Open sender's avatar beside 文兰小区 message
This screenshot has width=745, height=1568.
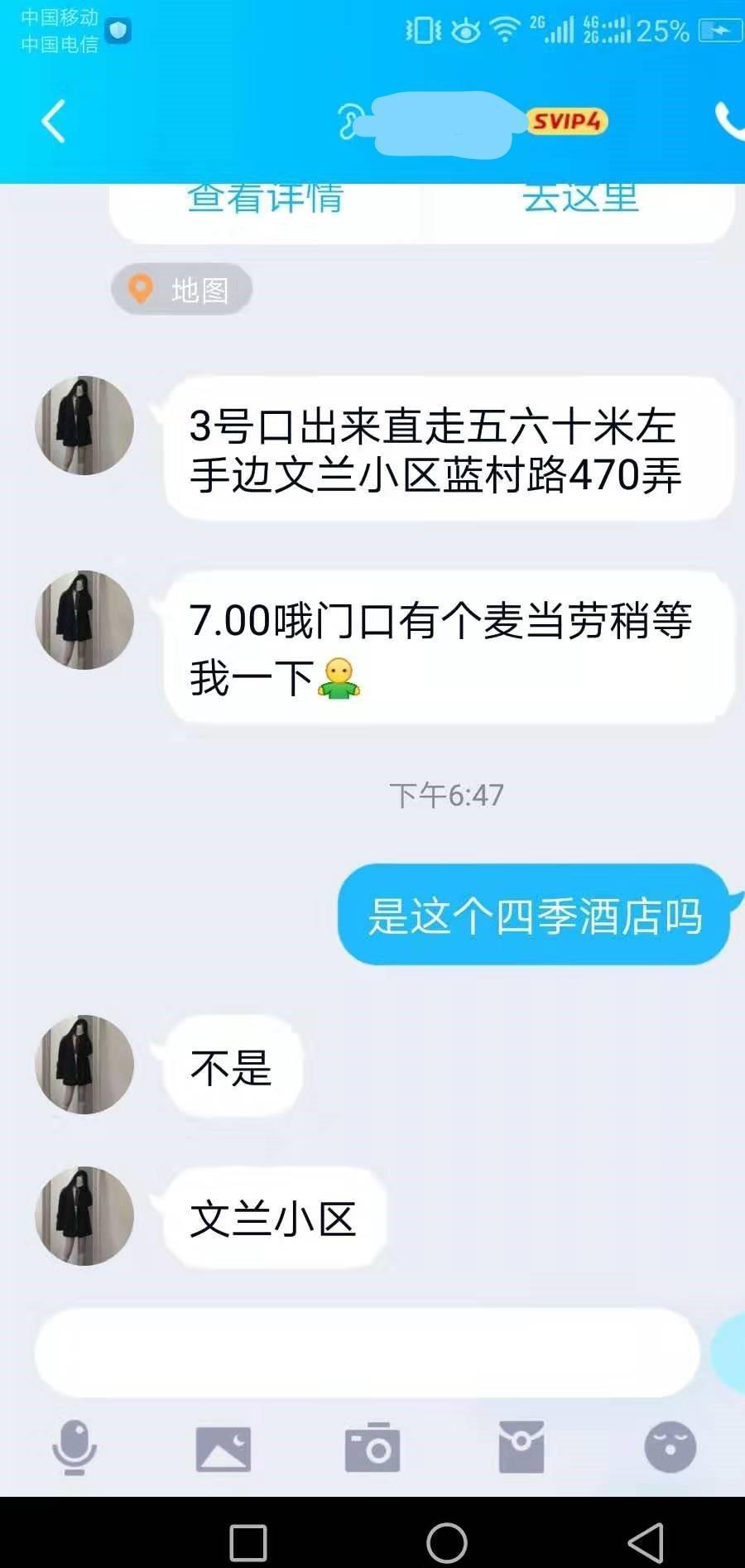coord(84,1215)
